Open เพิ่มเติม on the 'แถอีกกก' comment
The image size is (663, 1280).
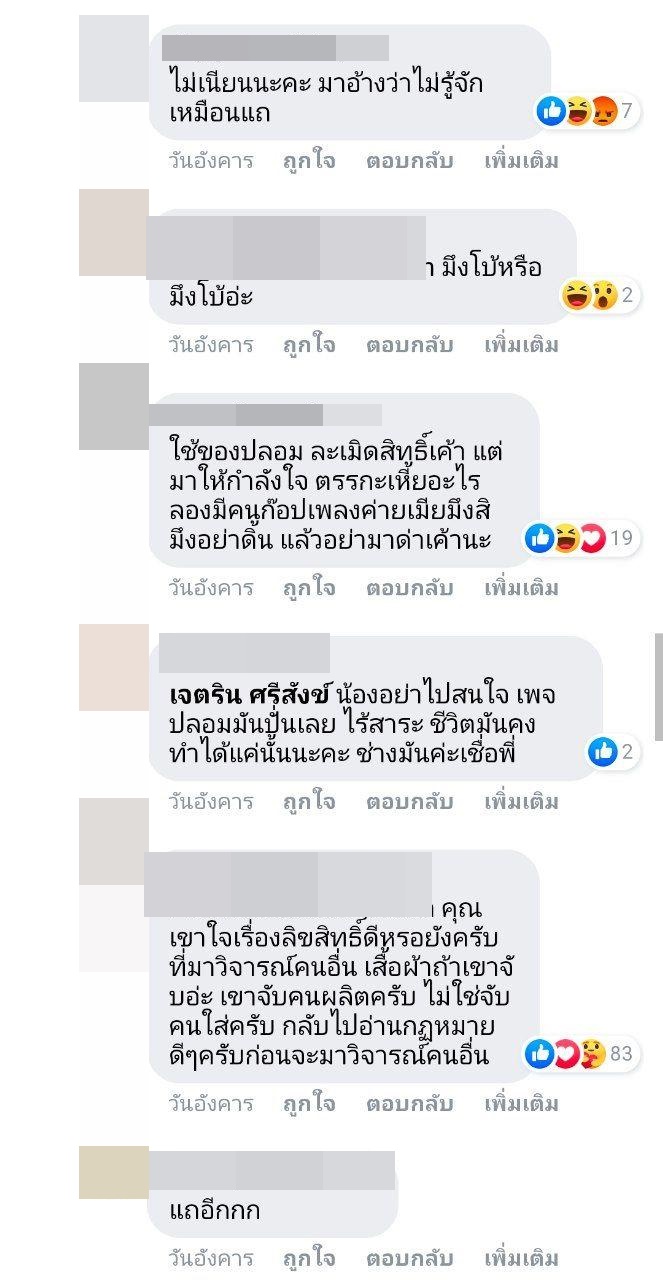521,1258
